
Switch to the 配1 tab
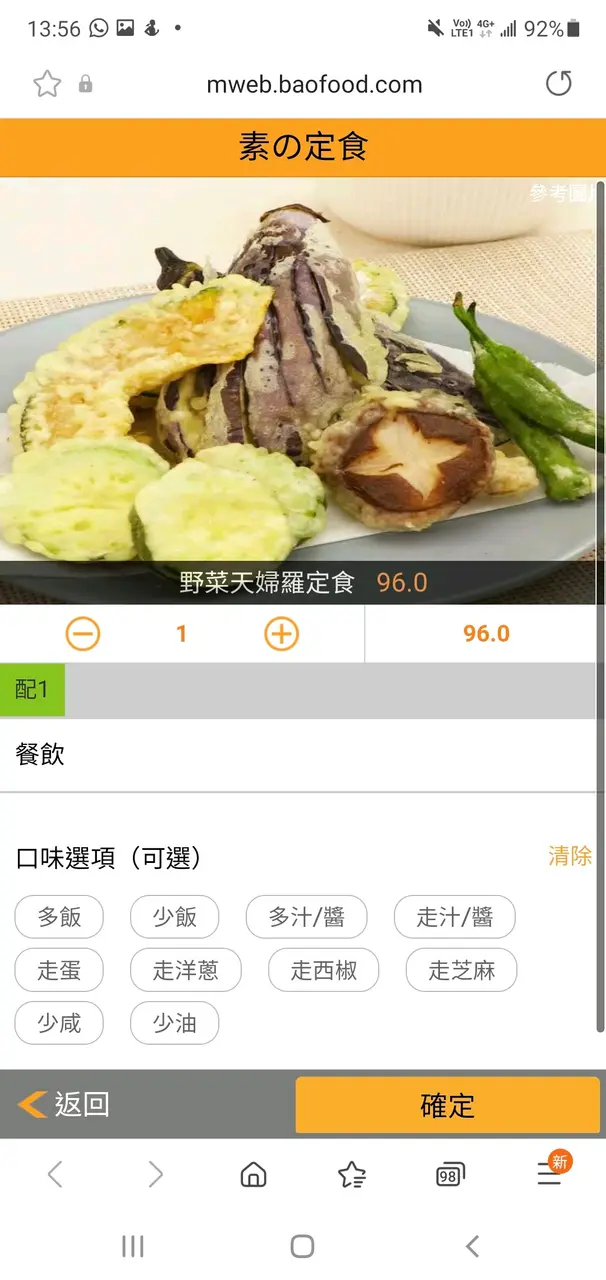[32, 690]
